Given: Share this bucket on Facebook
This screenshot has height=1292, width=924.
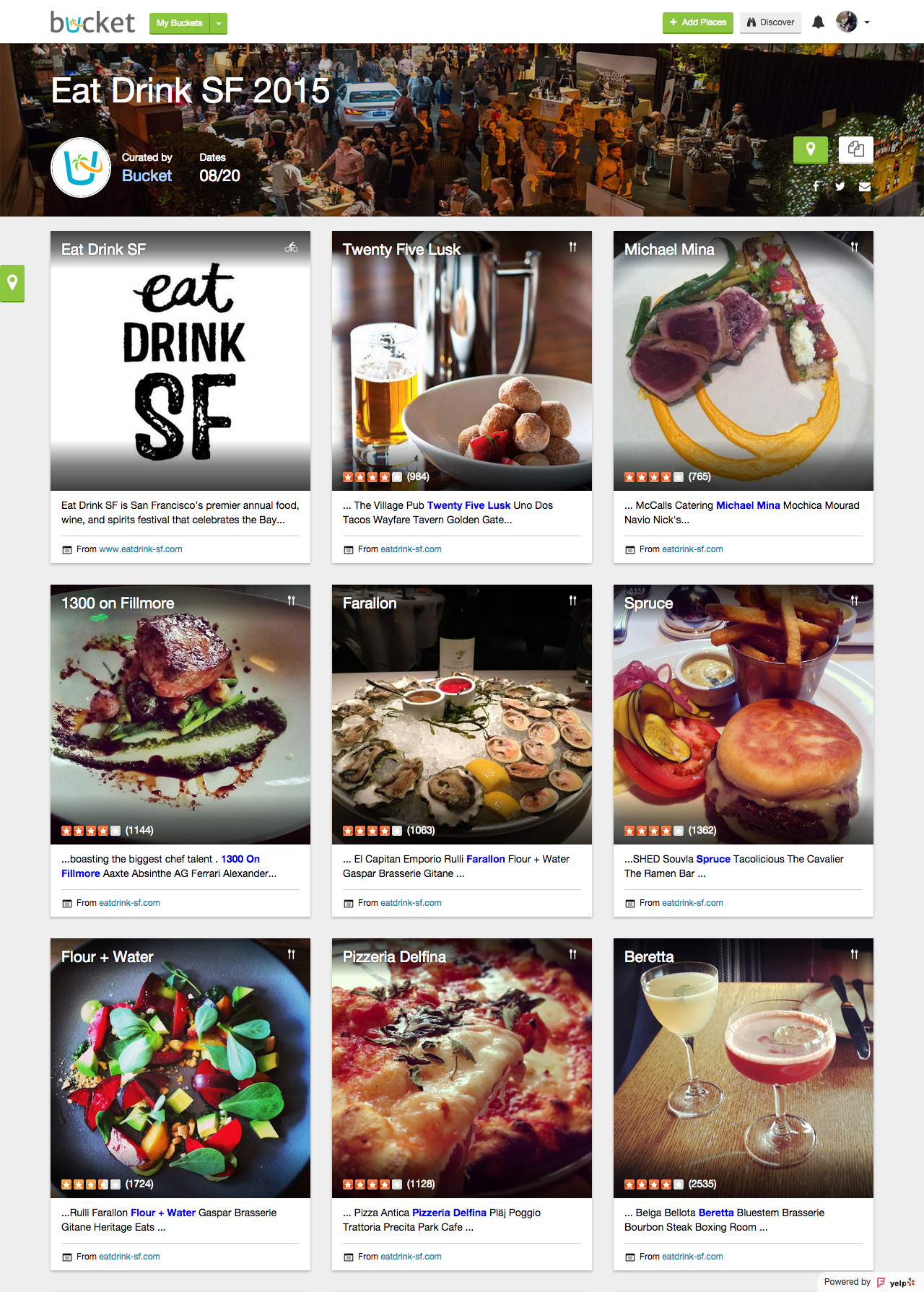Looking at the screenshot, I should coord(816,186).
